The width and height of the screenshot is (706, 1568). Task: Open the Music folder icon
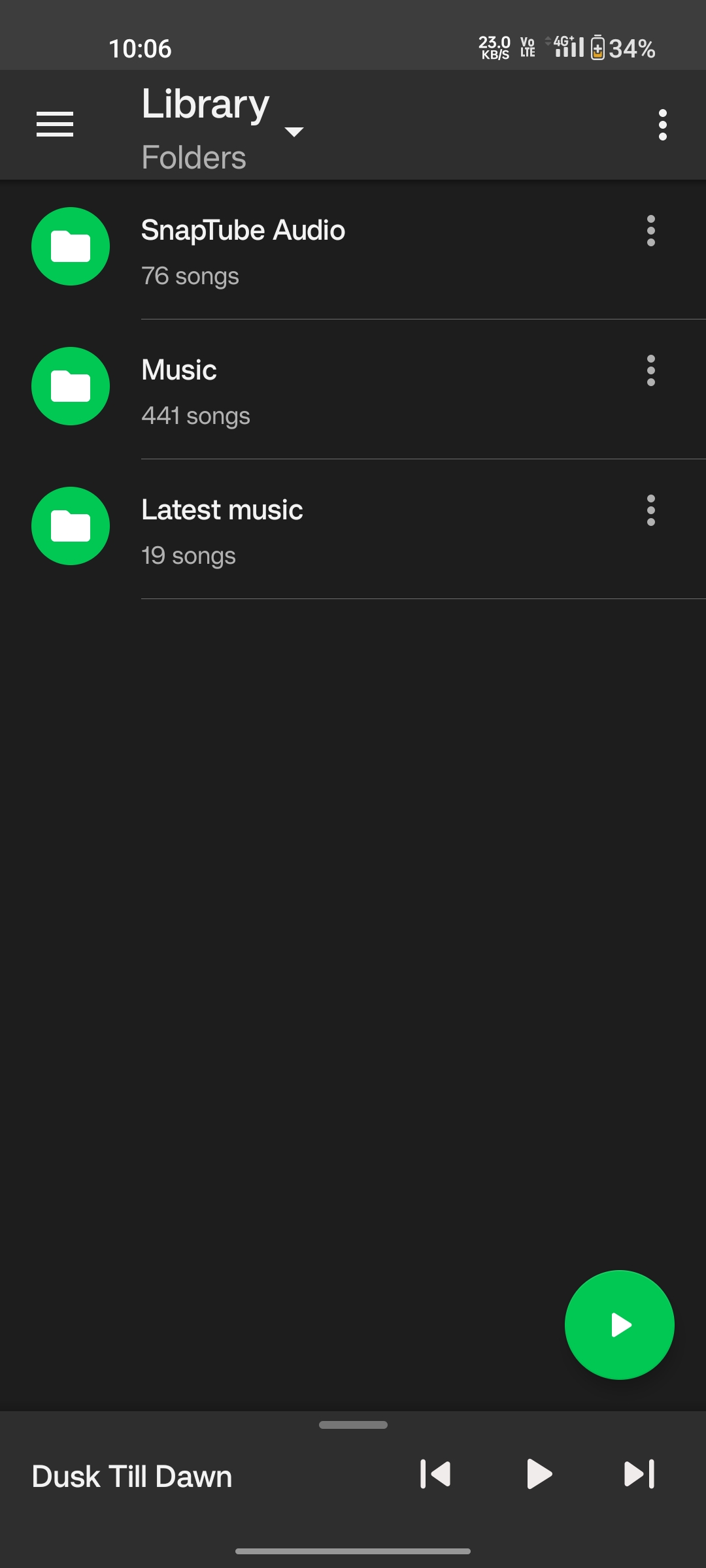(x=70, y=386)
